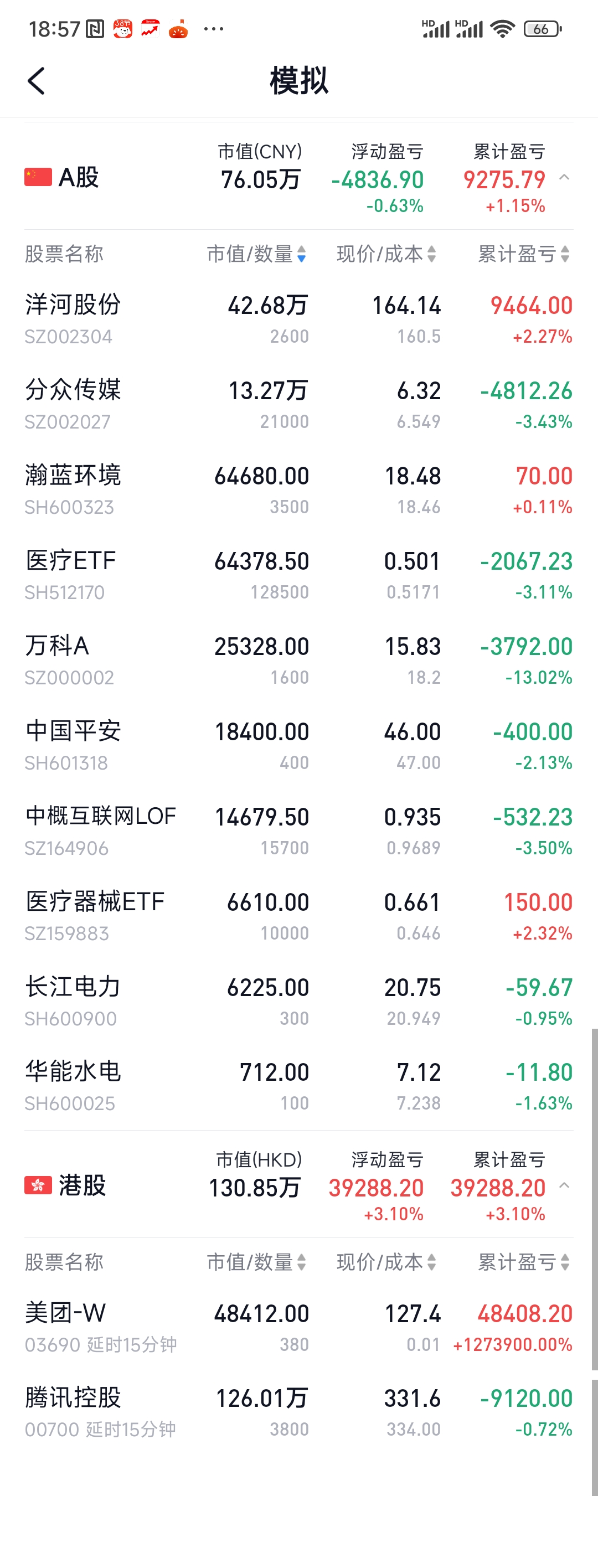Sort 港股 holdings by 市值/数量
The width and height of the screenshot is (598, 1568).
coord(256,1262)
